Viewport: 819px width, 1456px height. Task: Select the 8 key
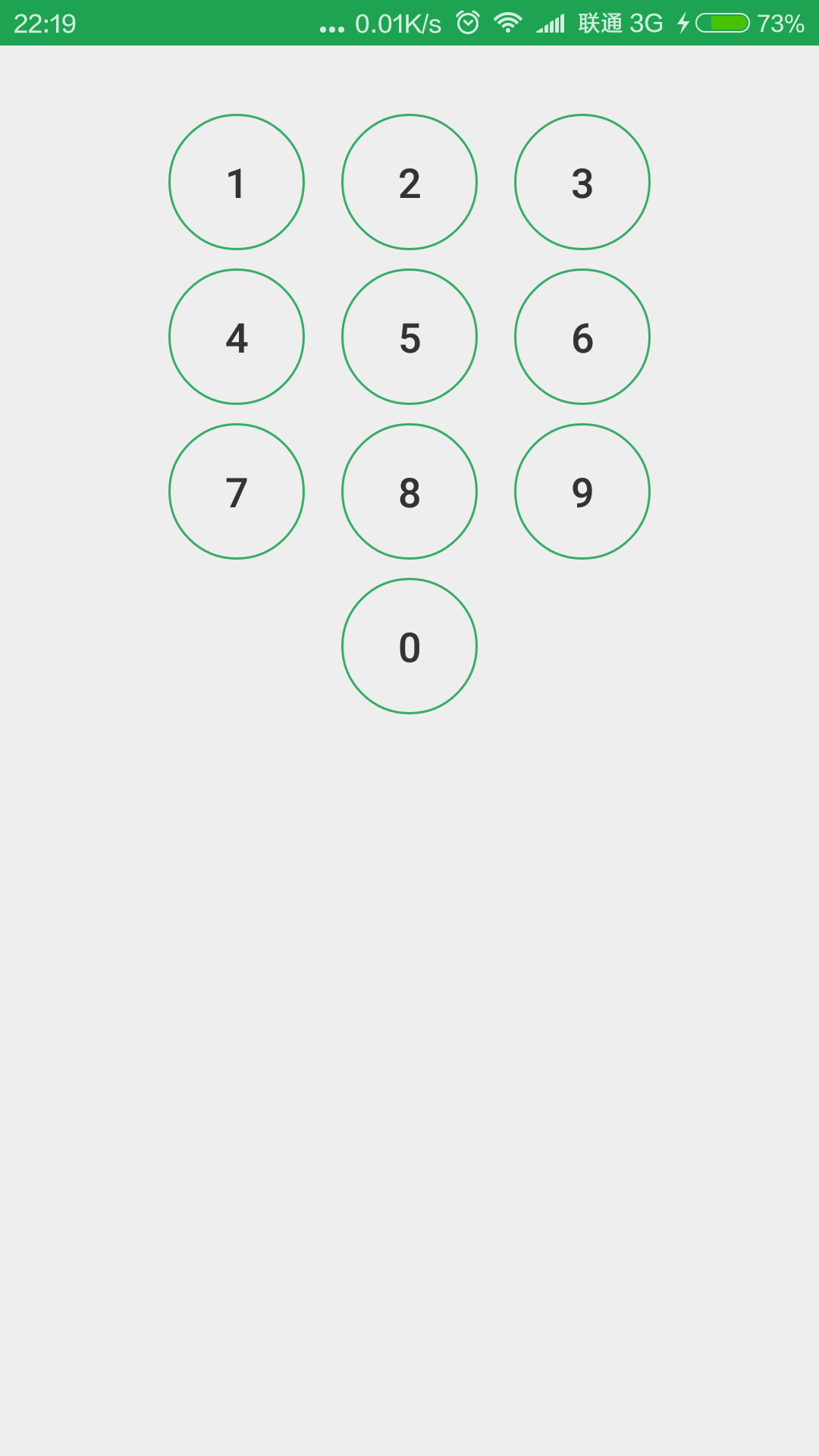pos(409,491)
